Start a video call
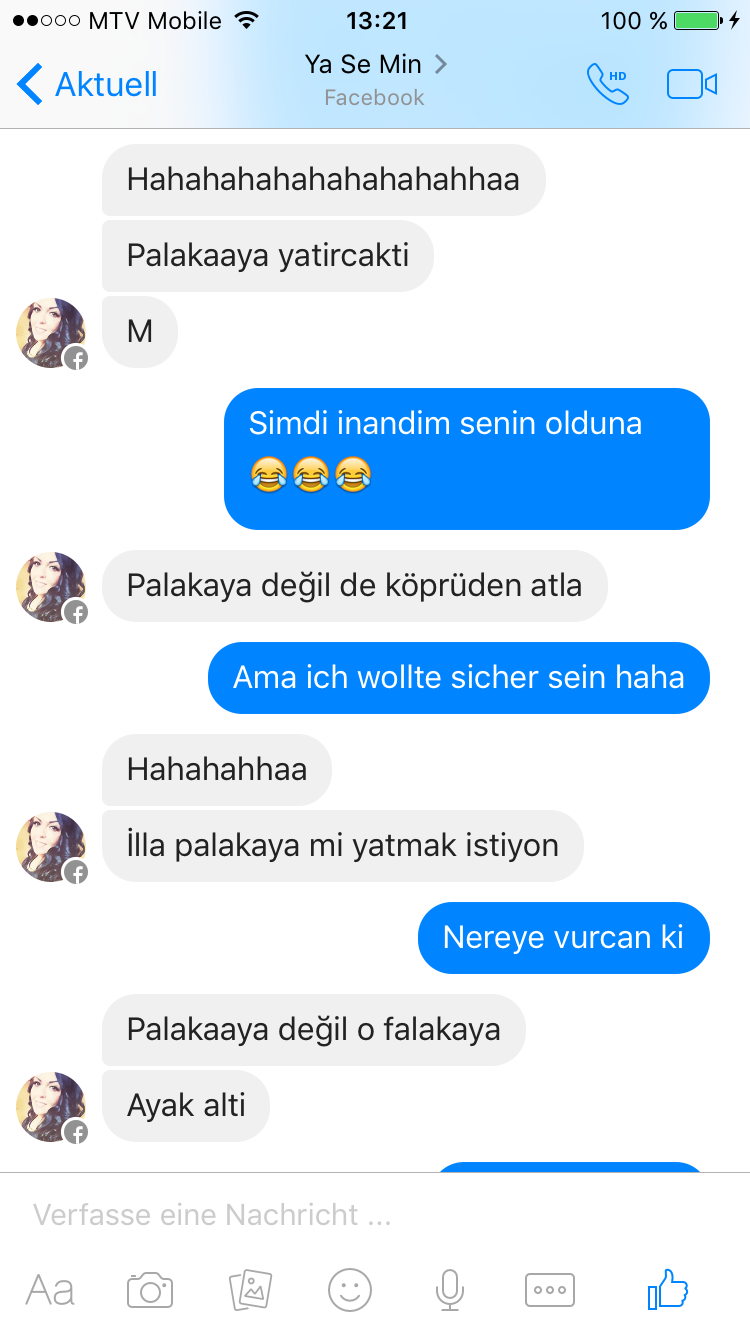The width and height of the screenshot is (750, 1334). pos(692,84)
